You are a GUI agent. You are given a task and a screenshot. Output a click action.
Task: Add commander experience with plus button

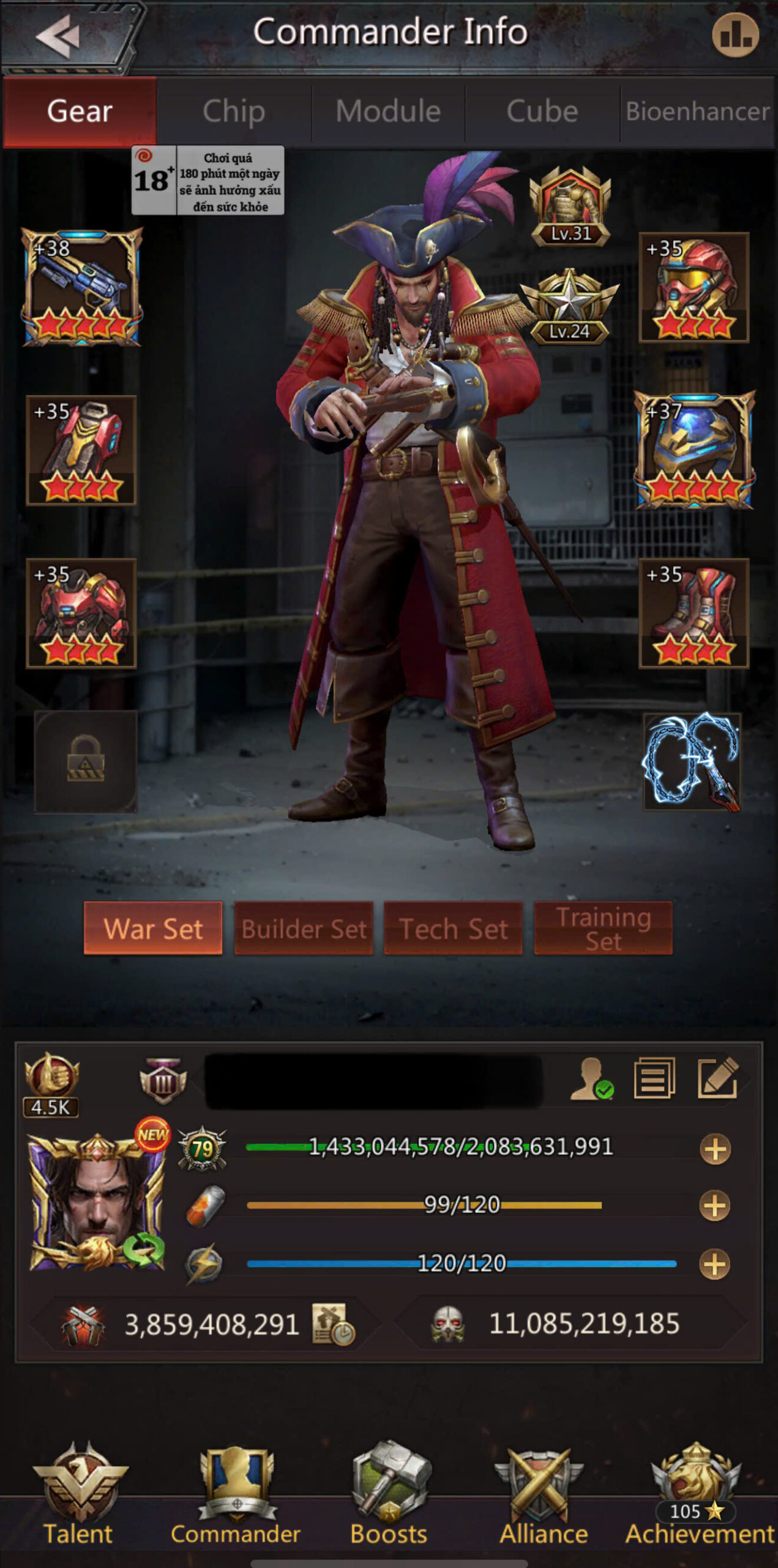[x=715, y=1149]
